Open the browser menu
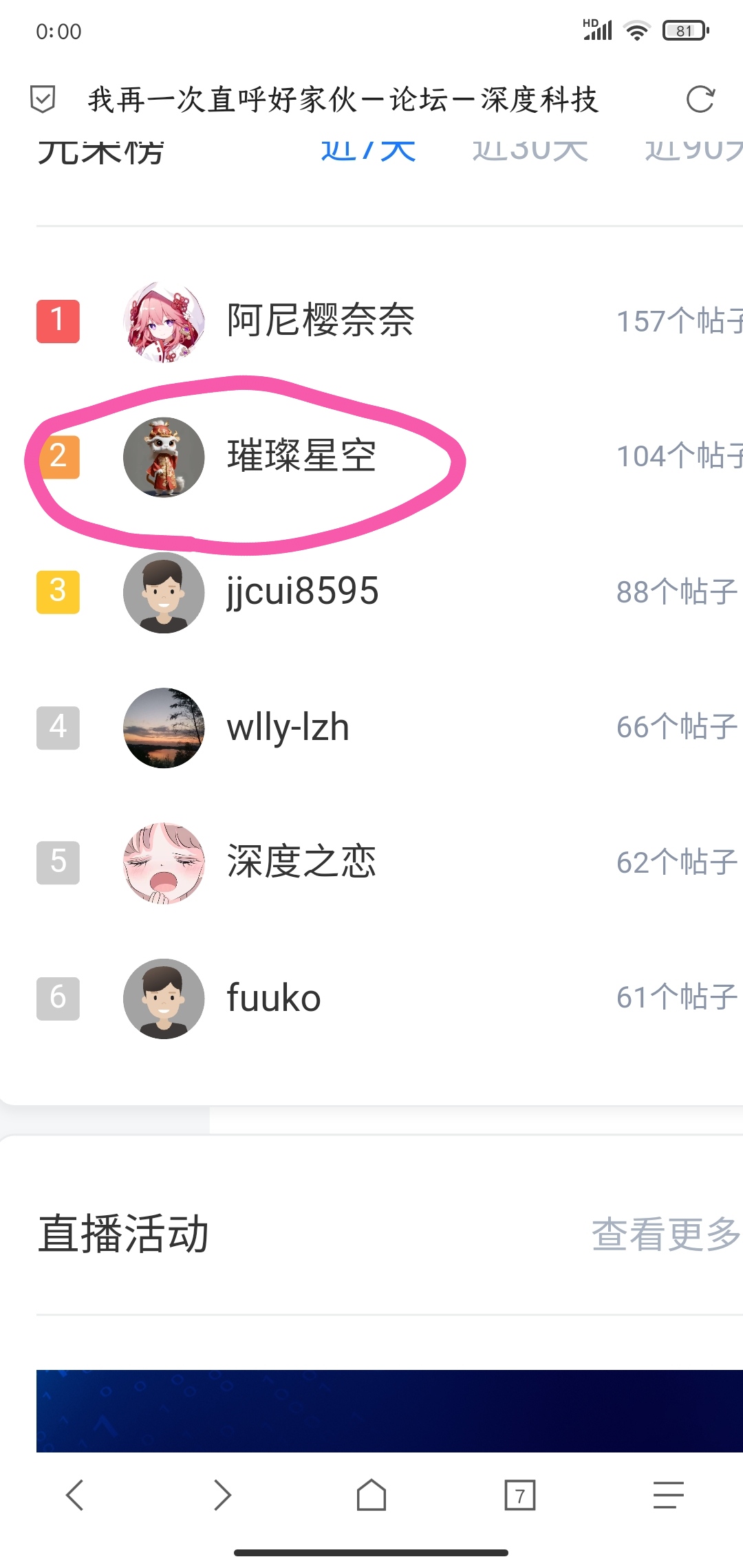This screenshot has width=743, height=1568. point(669,1495)
